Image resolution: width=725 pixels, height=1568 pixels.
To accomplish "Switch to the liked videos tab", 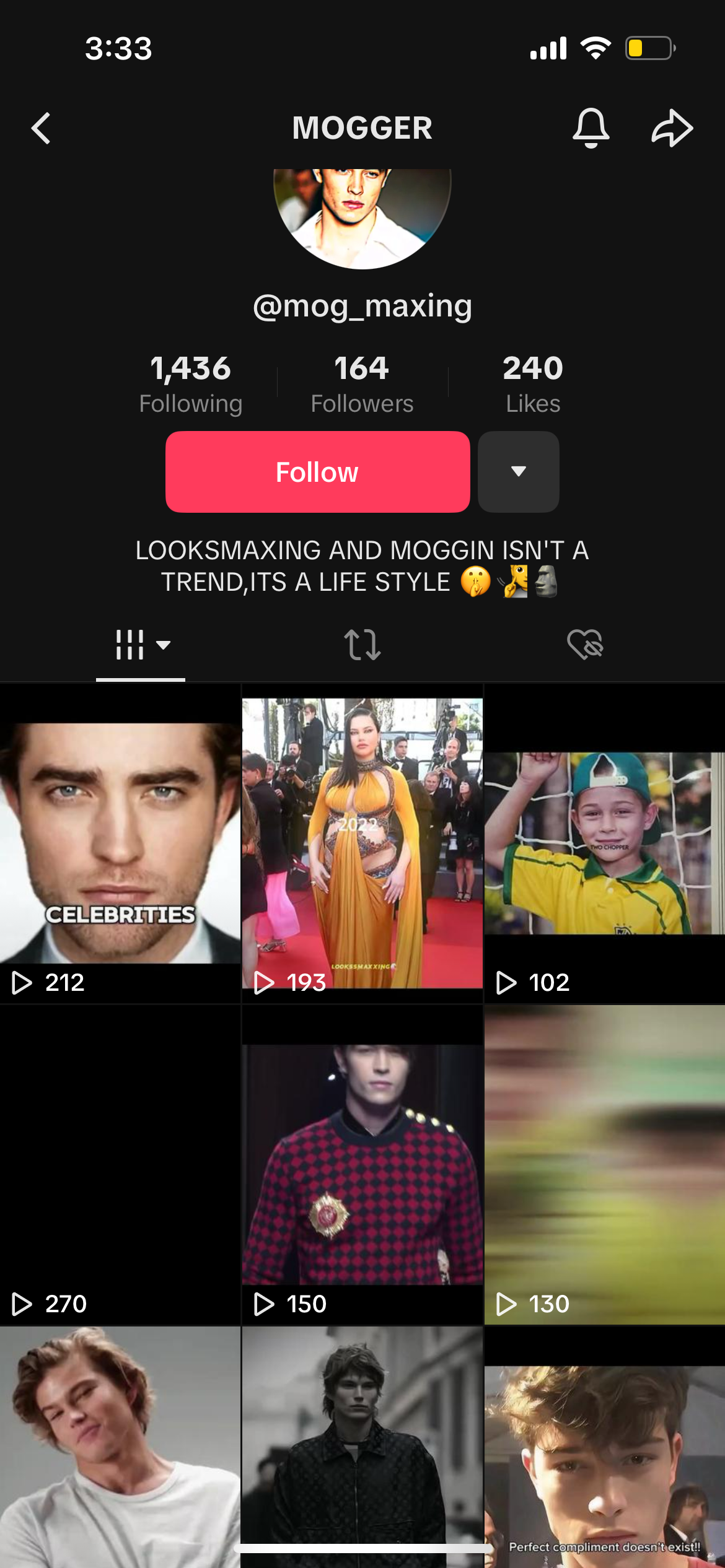I will pyautogui.click(x=584, y=645).
